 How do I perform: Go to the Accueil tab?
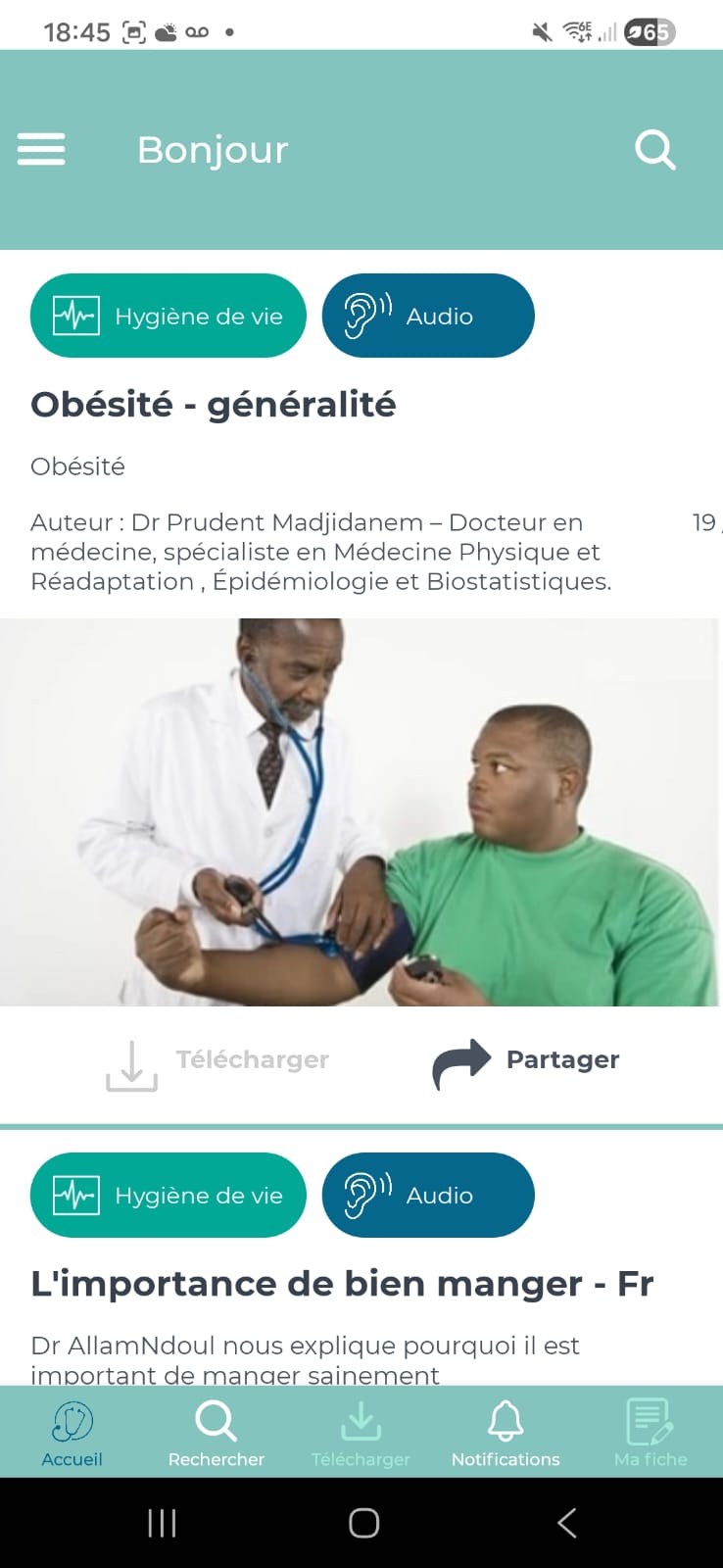(x=72, y=1432)
